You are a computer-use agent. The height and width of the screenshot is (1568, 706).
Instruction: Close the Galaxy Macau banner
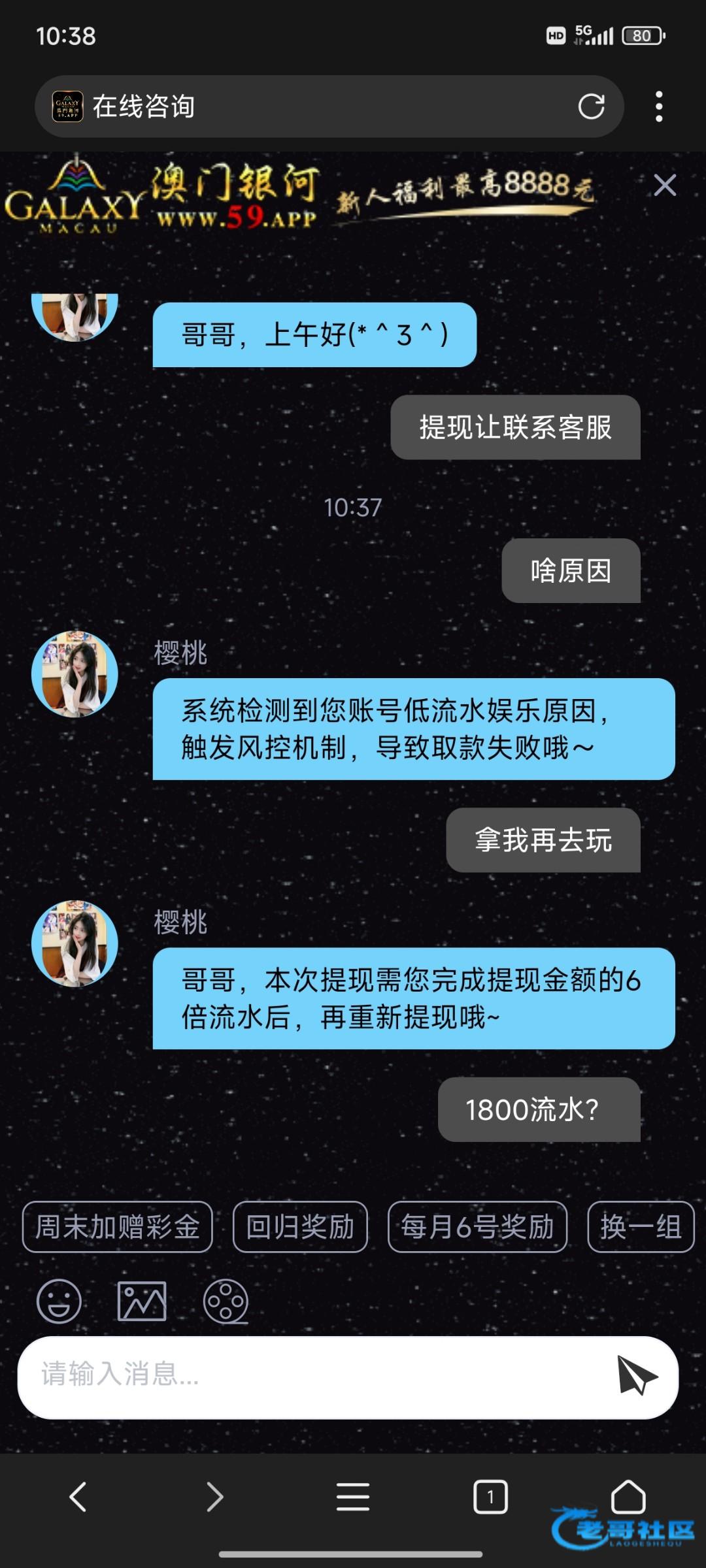[665, 186]
